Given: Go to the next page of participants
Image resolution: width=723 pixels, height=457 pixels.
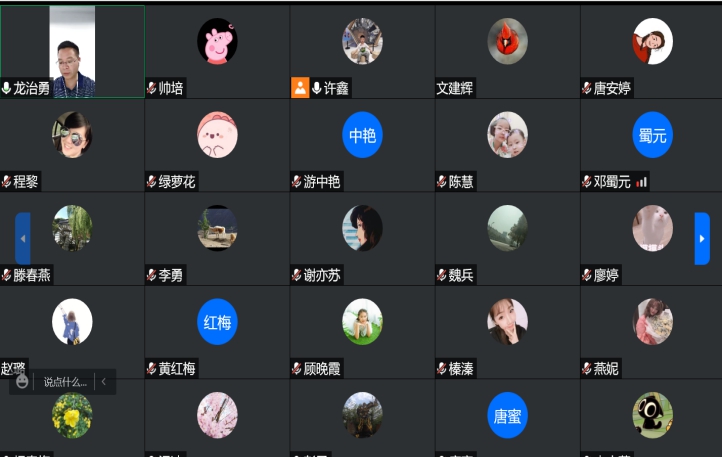Looking at the screenshot, I should point(702,239).
